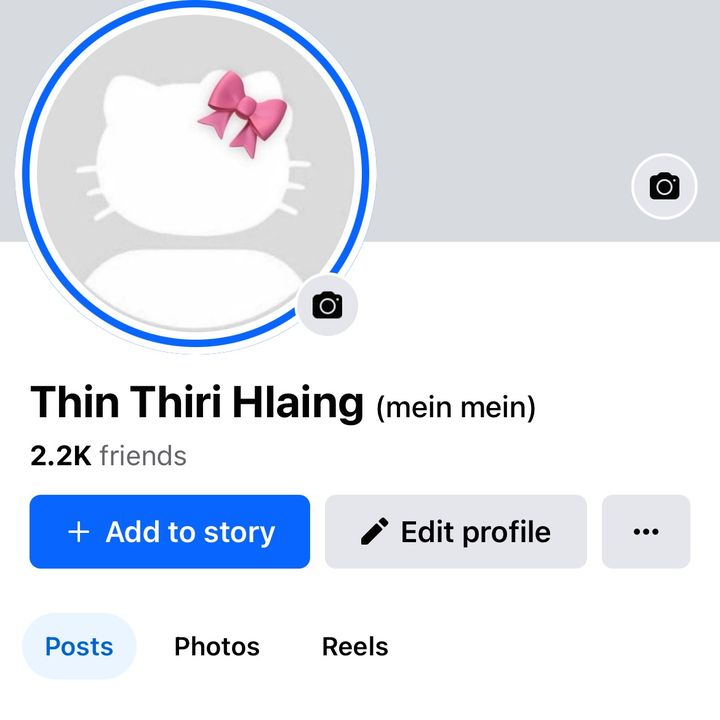The image size is (720, 720).
Task: Switch to the Photos tab
Action: tap(217, 646)
